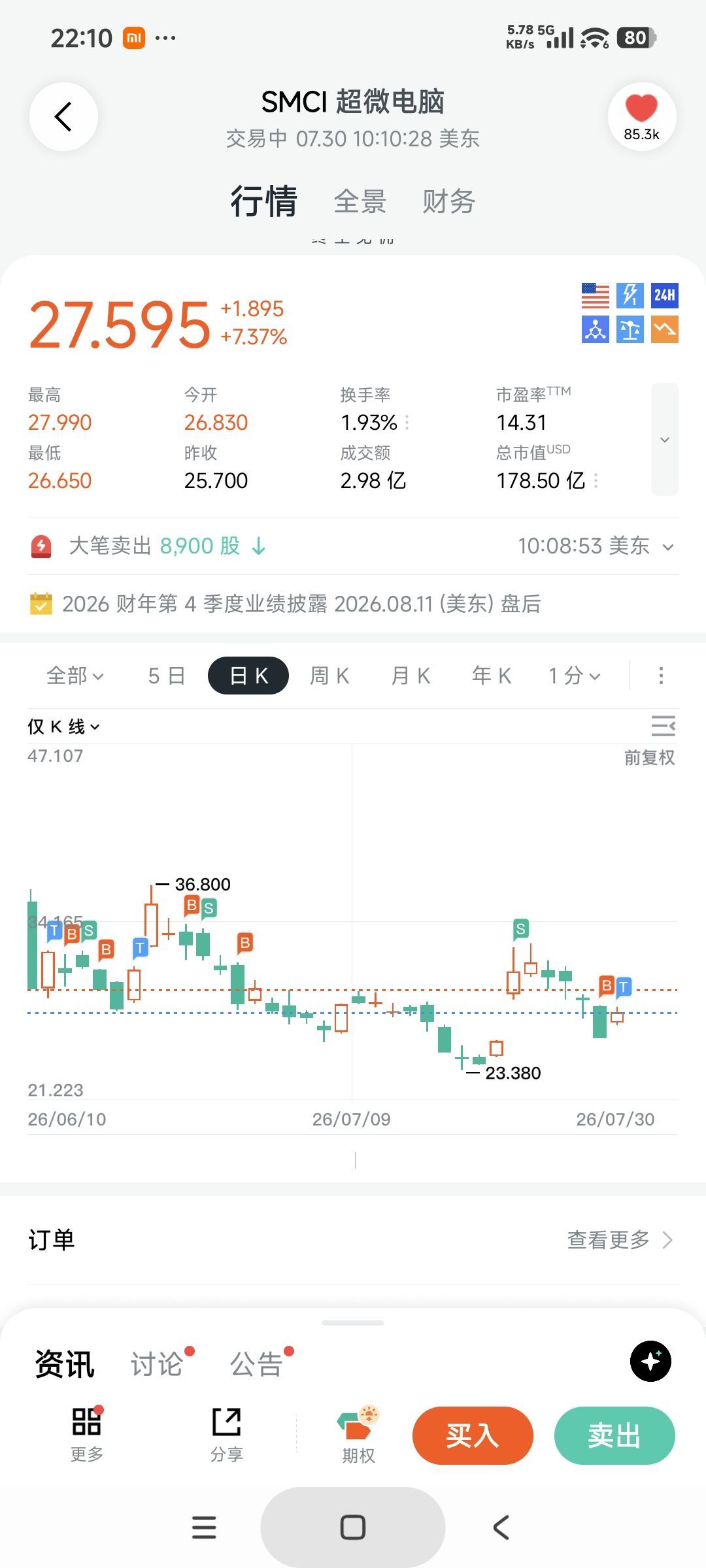Tap the heart favorite button showing 85.3k
Image resolution: width=706 pixels, height=1568 pixels.
point(642,117)
